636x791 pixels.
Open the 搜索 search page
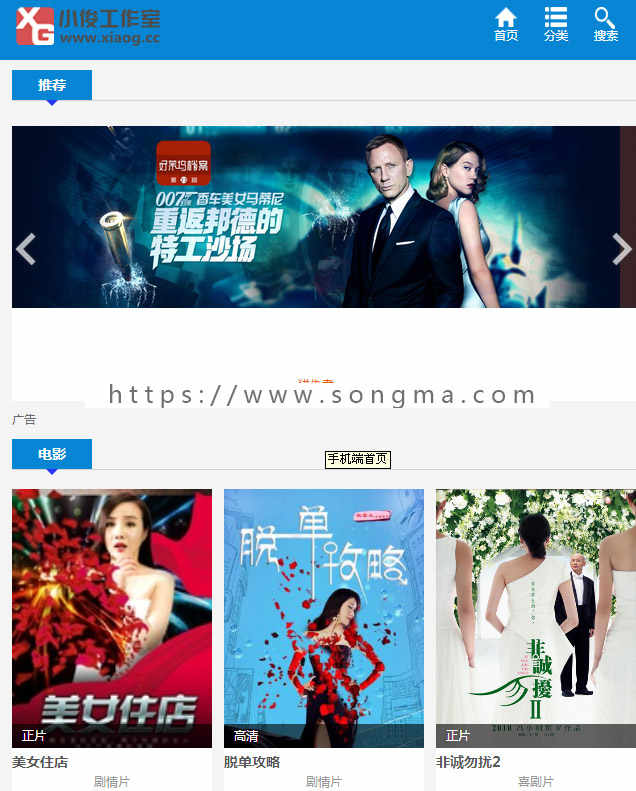(605, 24)
